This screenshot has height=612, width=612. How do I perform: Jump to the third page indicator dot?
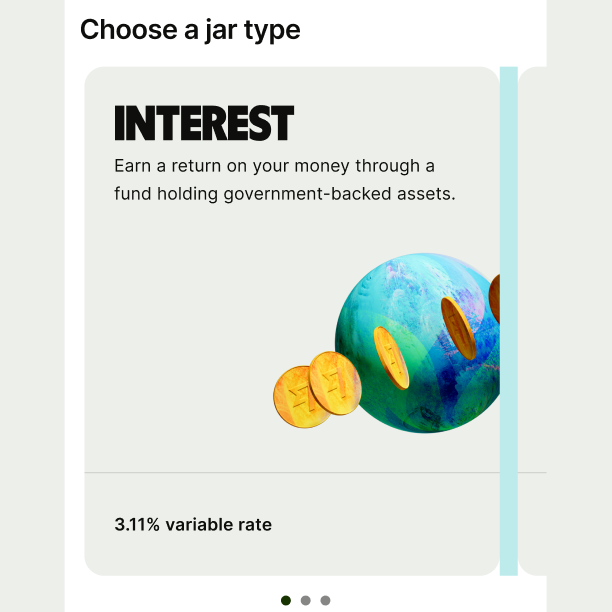(x=325, y=600)
